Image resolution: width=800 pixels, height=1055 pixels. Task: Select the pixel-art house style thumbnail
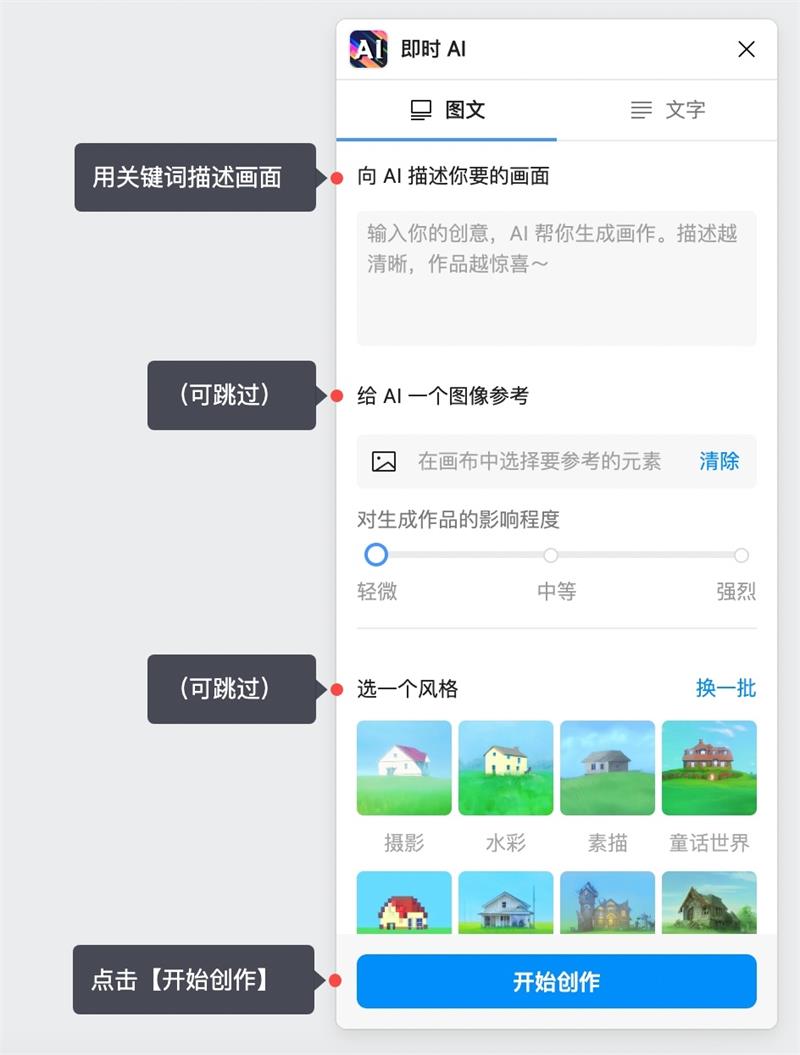tap(404, 903)
